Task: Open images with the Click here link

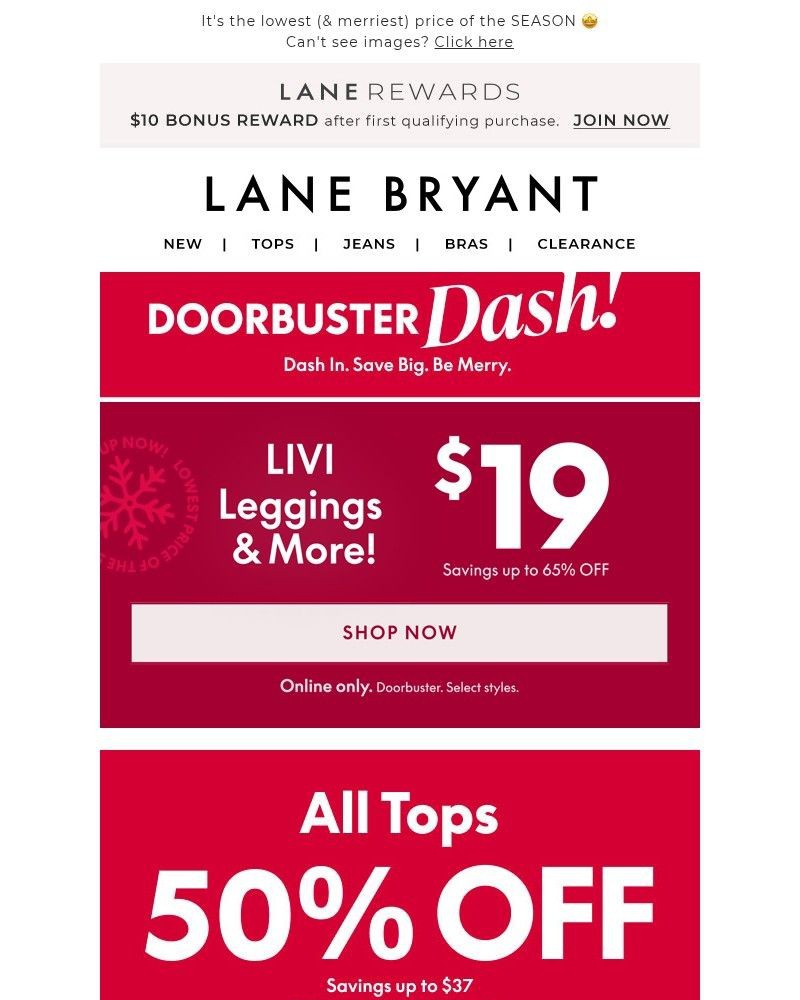Action: tap(473, 41)
